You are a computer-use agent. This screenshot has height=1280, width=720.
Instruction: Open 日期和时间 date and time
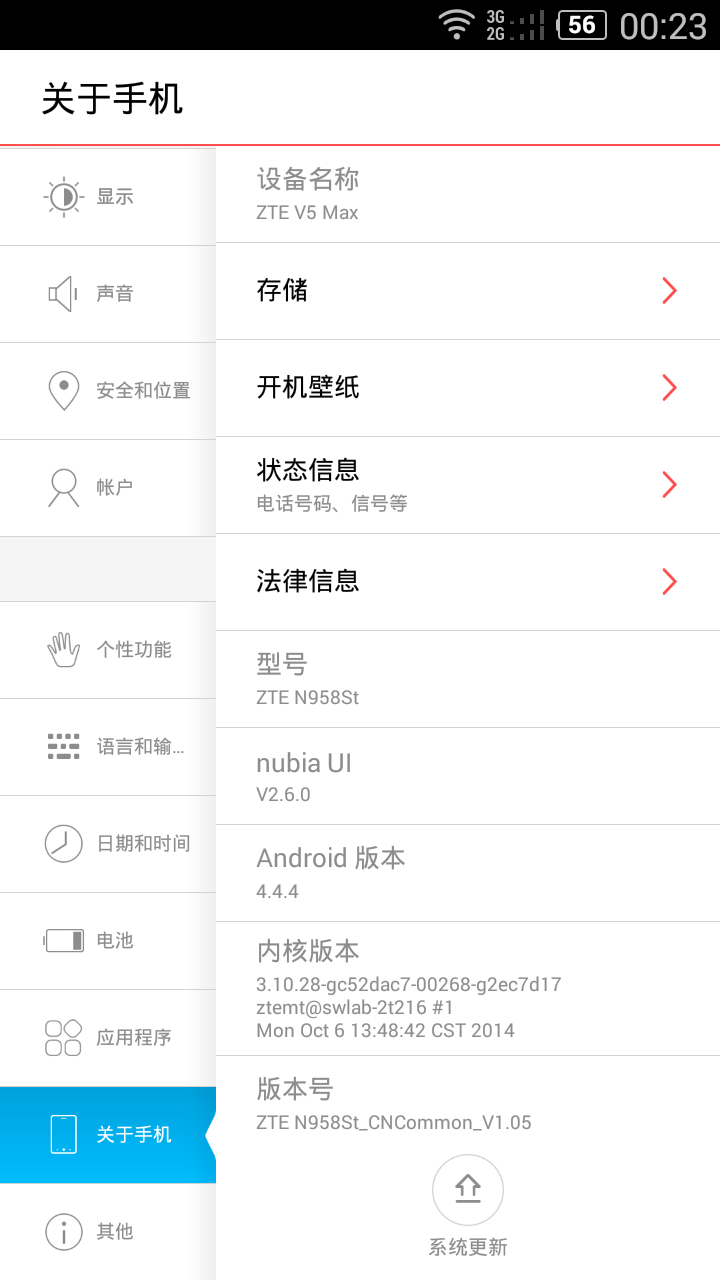[108, 844]
